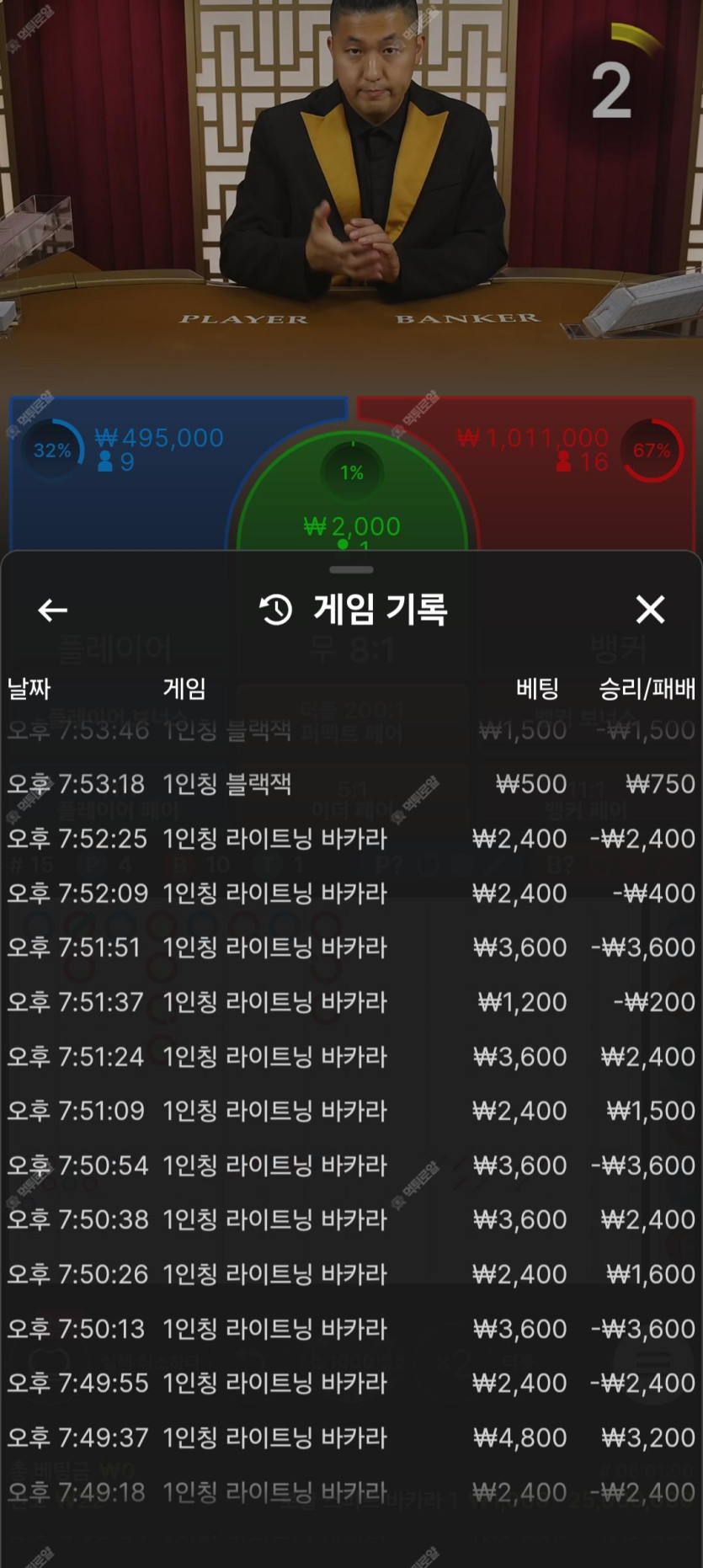This screenshot has height=1568, width=703.
Task: Open the 오후 7:52:25 라이트닝 바카라 record
Action: tap(351, 839)
